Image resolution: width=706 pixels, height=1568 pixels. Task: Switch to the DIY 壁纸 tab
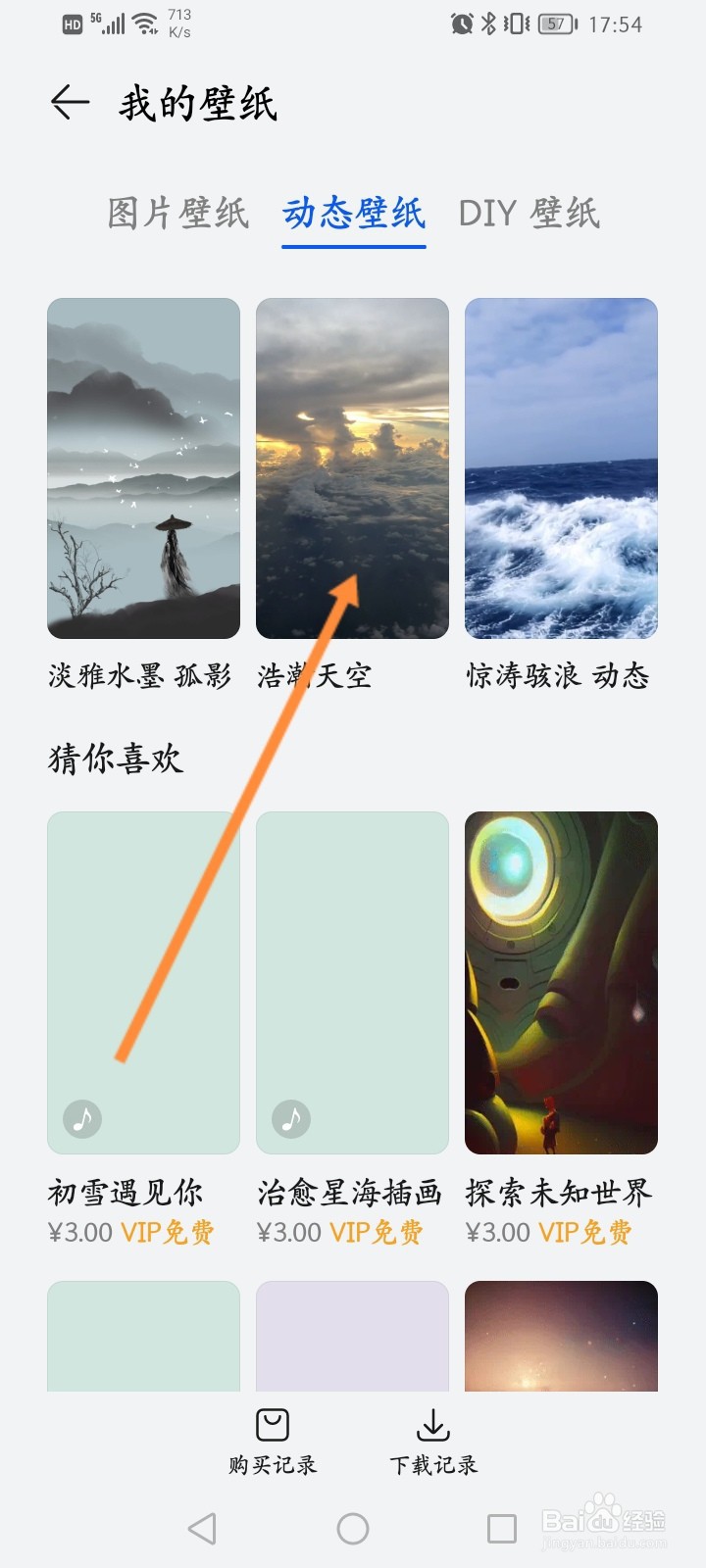530,213
